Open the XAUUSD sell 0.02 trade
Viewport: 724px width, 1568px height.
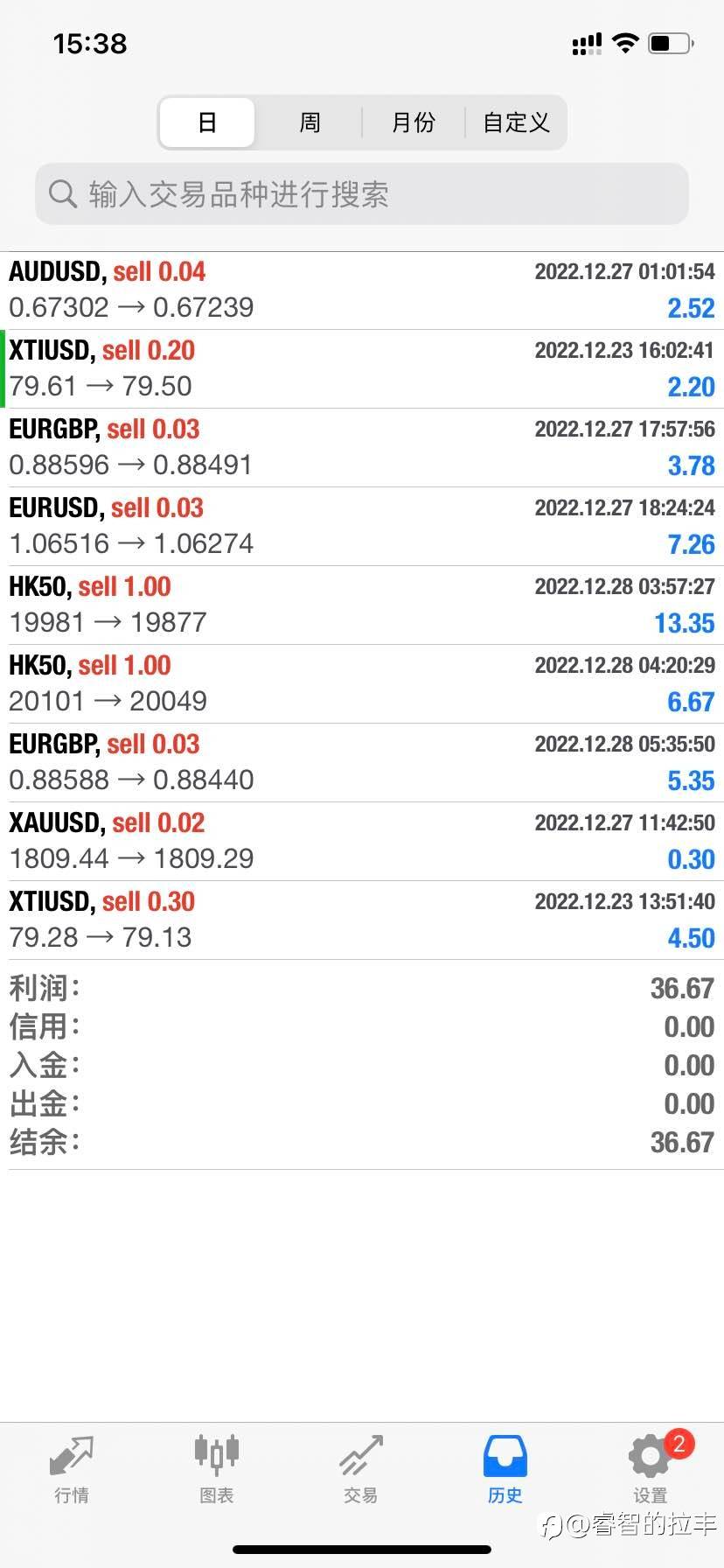pos(362,841)
